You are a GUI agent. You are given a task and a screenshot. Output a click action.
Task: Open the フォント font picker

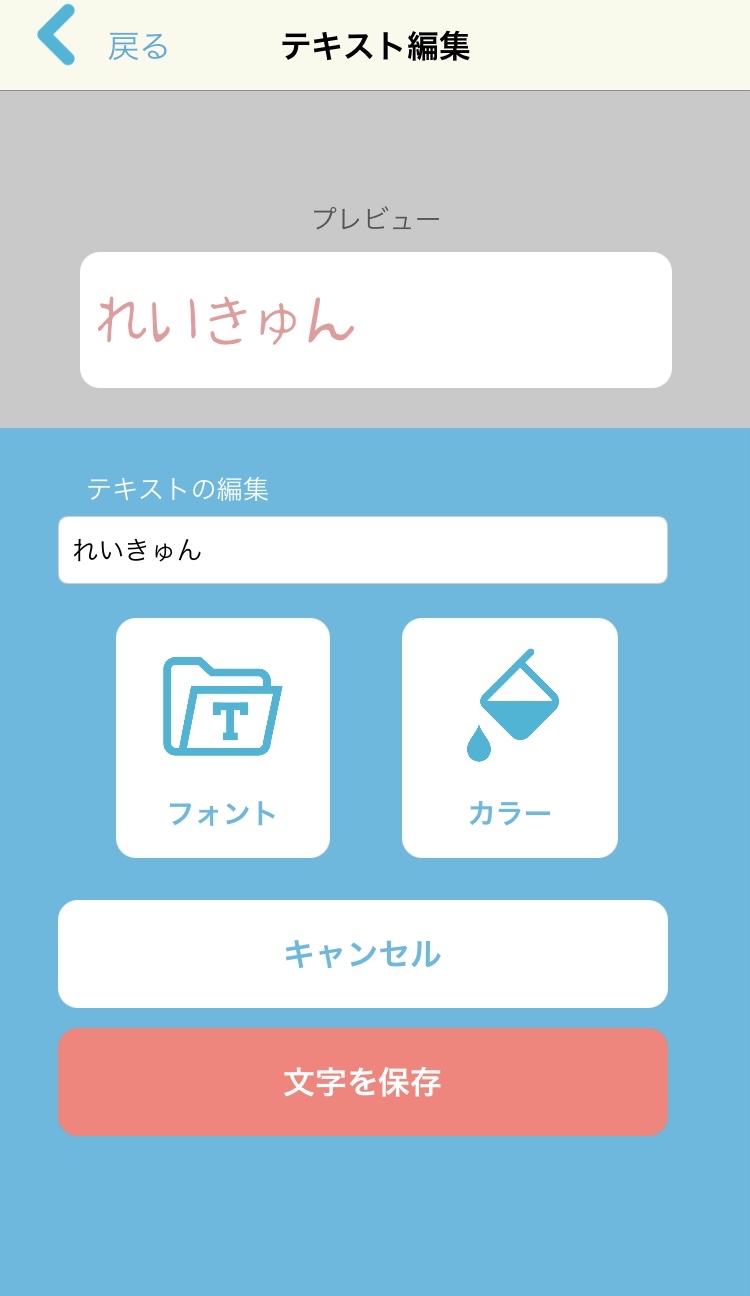[223, 738]
